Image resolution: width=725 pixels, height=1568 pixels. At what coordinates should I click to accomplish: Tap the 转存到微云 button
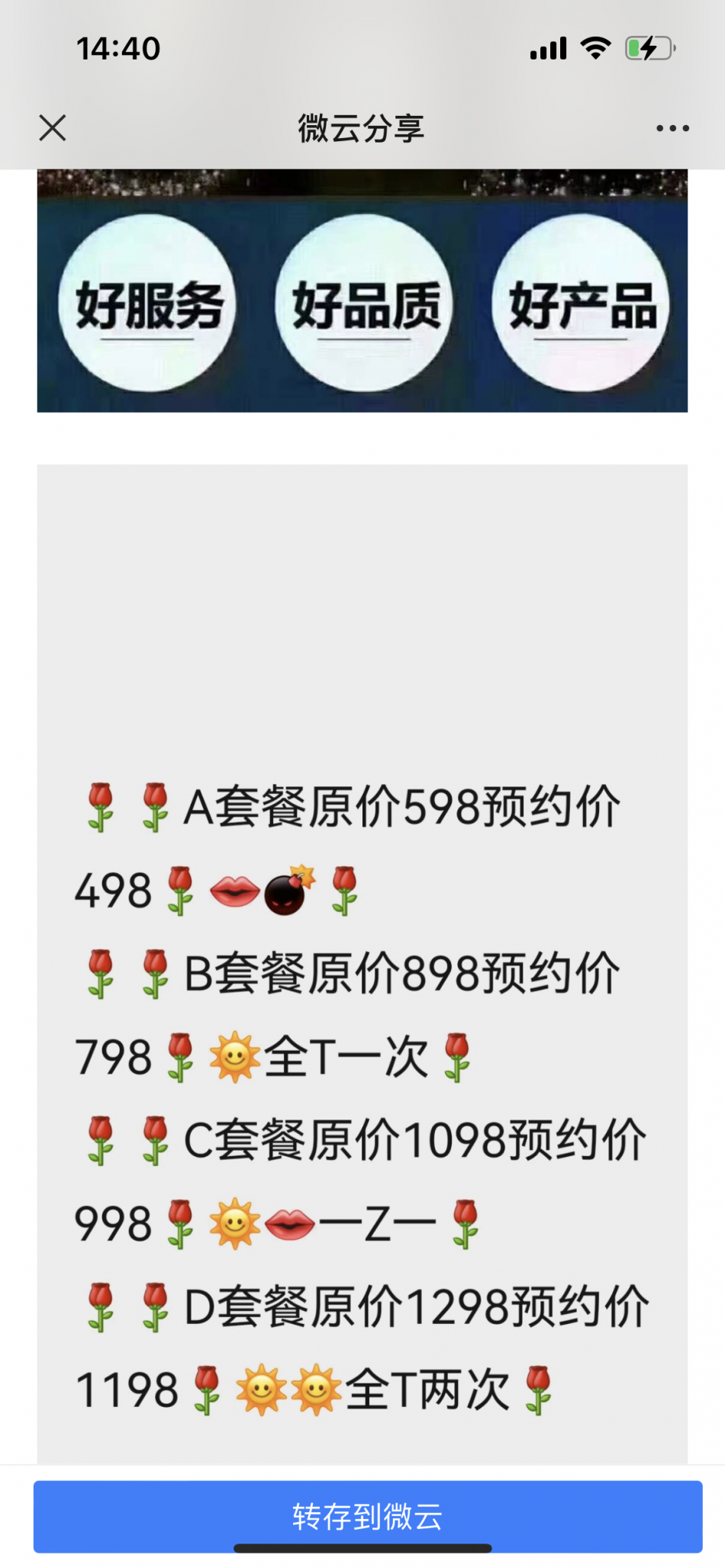[367, 1516]
